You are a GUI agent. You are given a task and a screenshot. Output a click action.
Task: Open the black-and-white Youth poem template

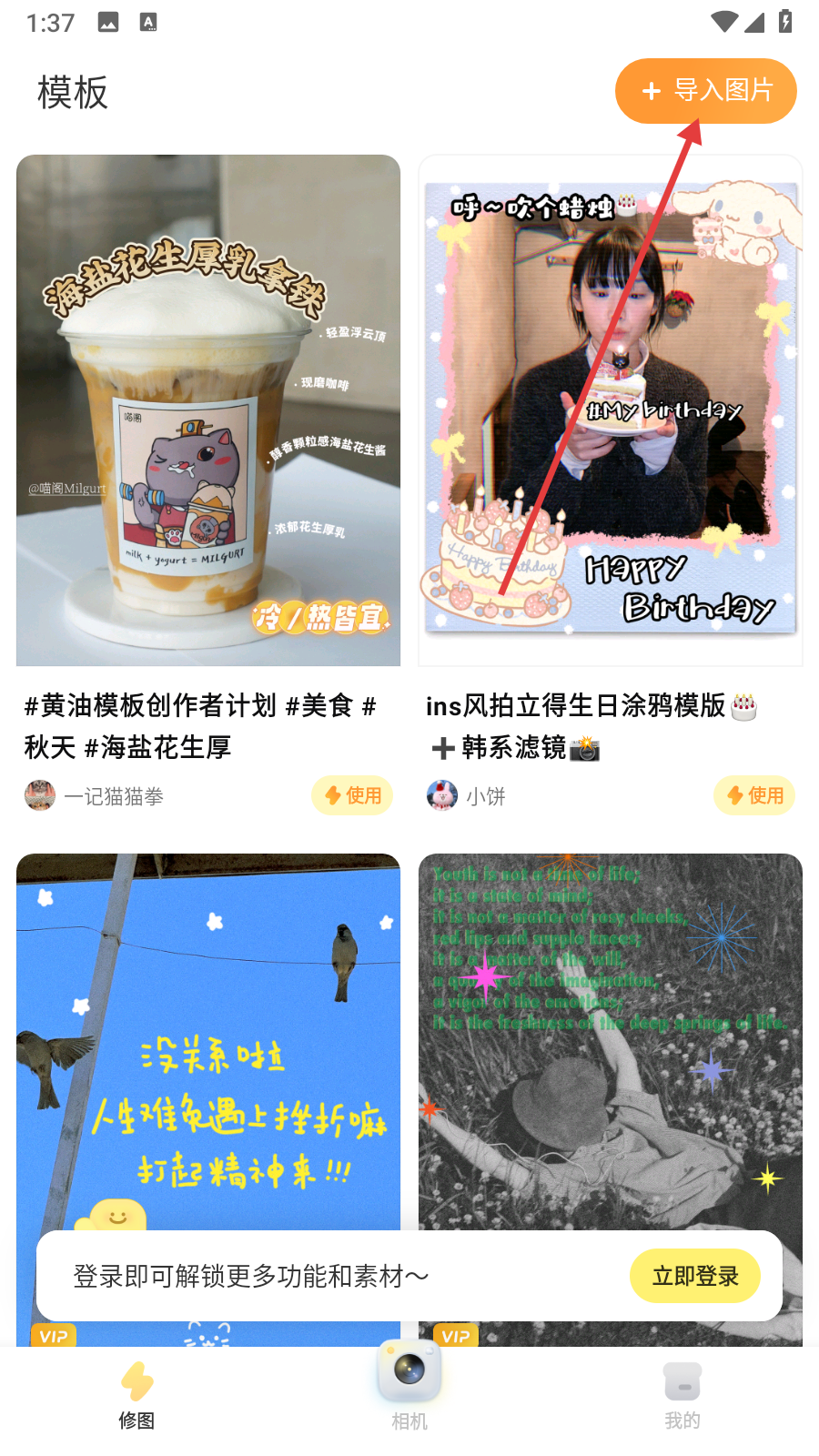[611, 1037]
